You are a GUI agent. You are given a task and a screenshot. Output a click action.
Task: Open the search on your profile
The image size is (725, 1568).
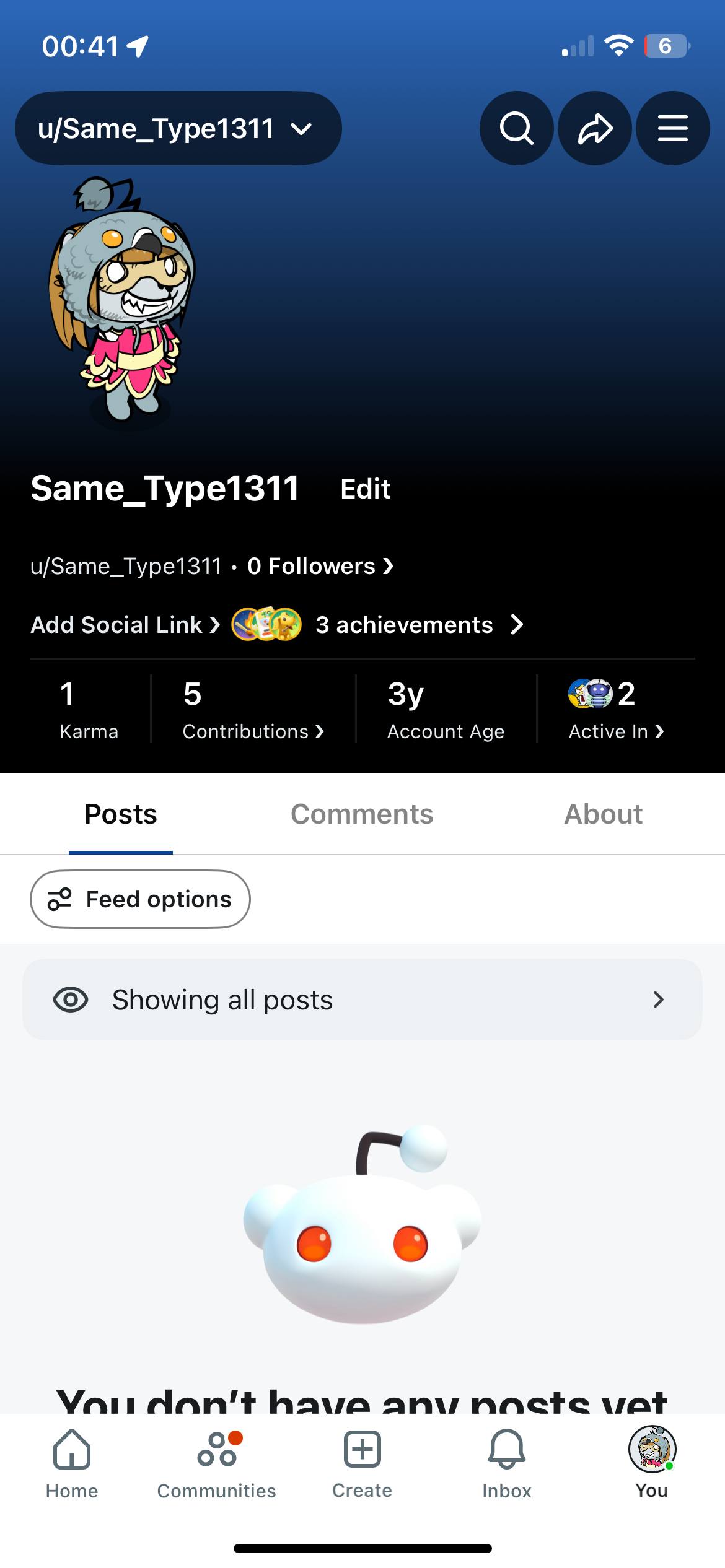(x=516, y=128)
